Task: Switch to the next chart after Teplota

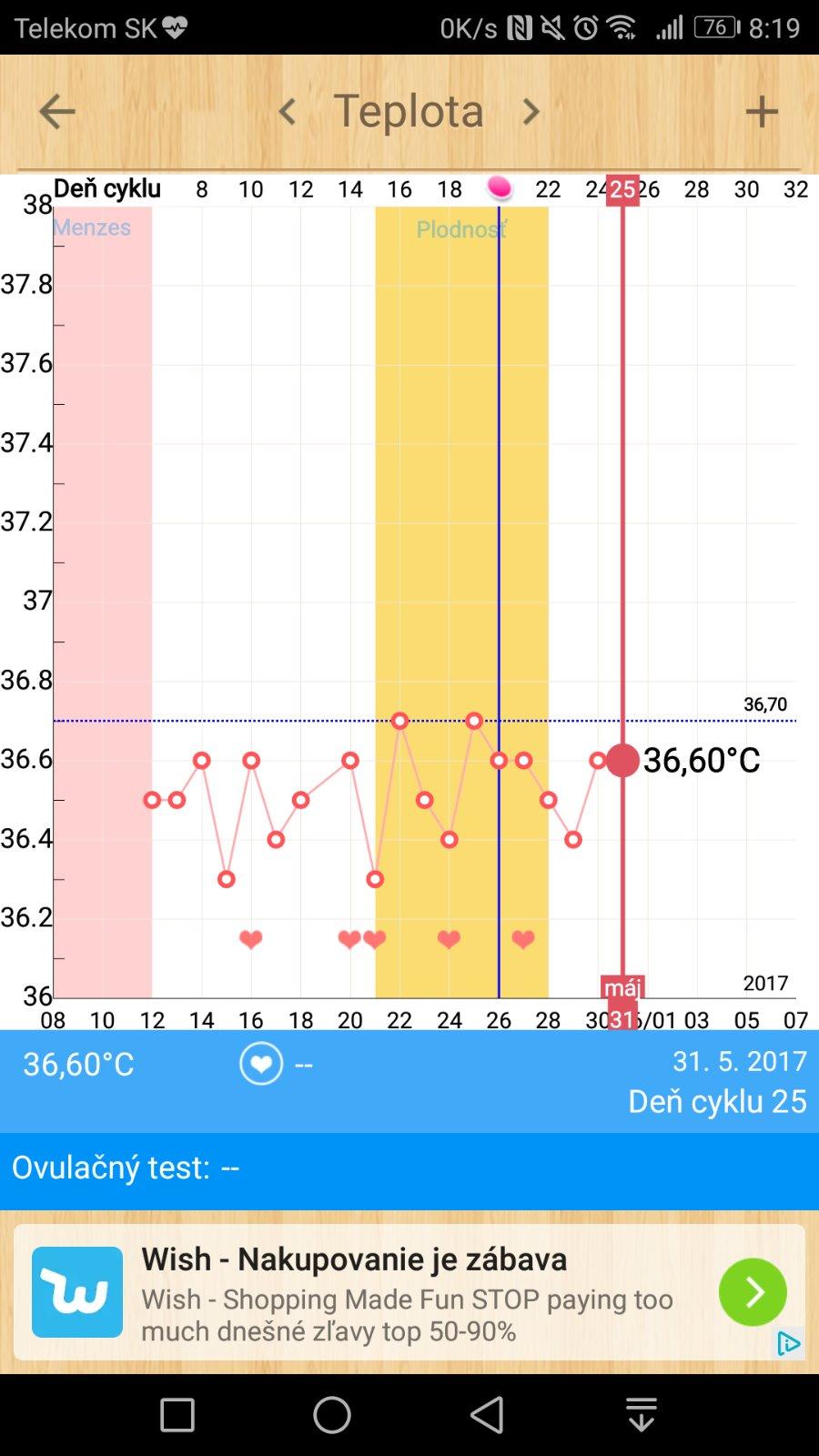Action: 531,112
